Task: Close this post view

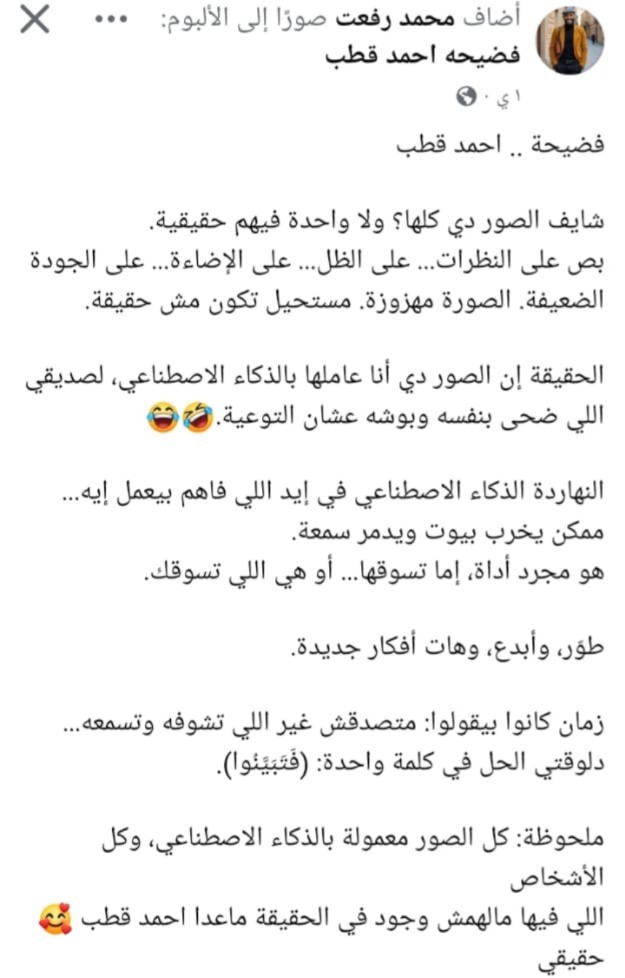Action: [35, 22]
